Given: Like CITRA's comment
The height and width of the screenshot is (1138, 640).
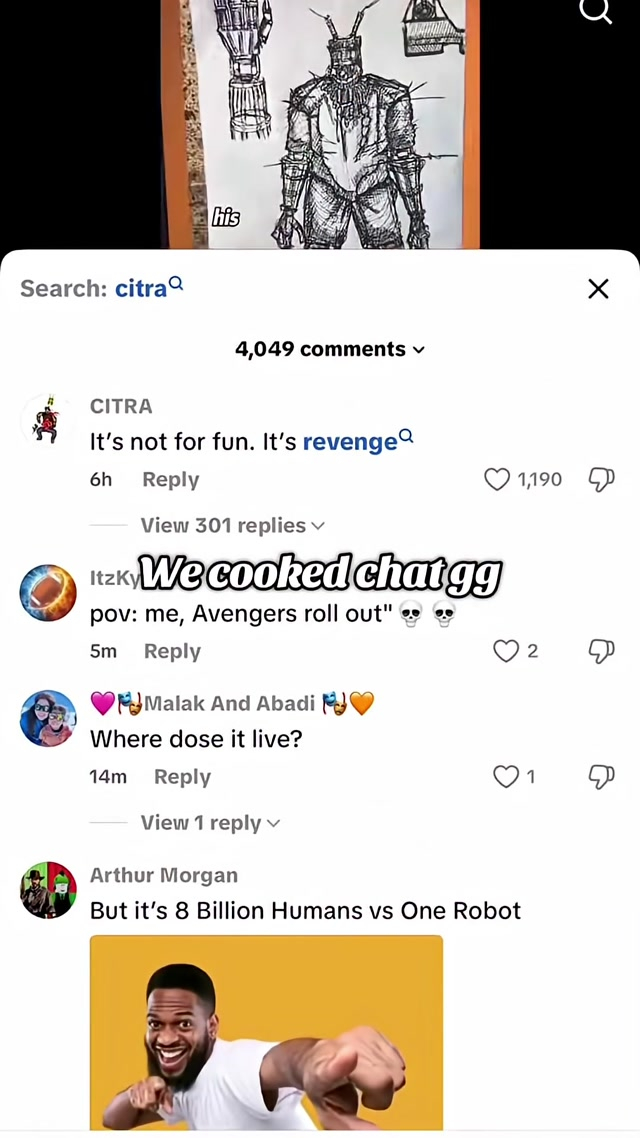Looking at the screenshot, I should 497,480.
